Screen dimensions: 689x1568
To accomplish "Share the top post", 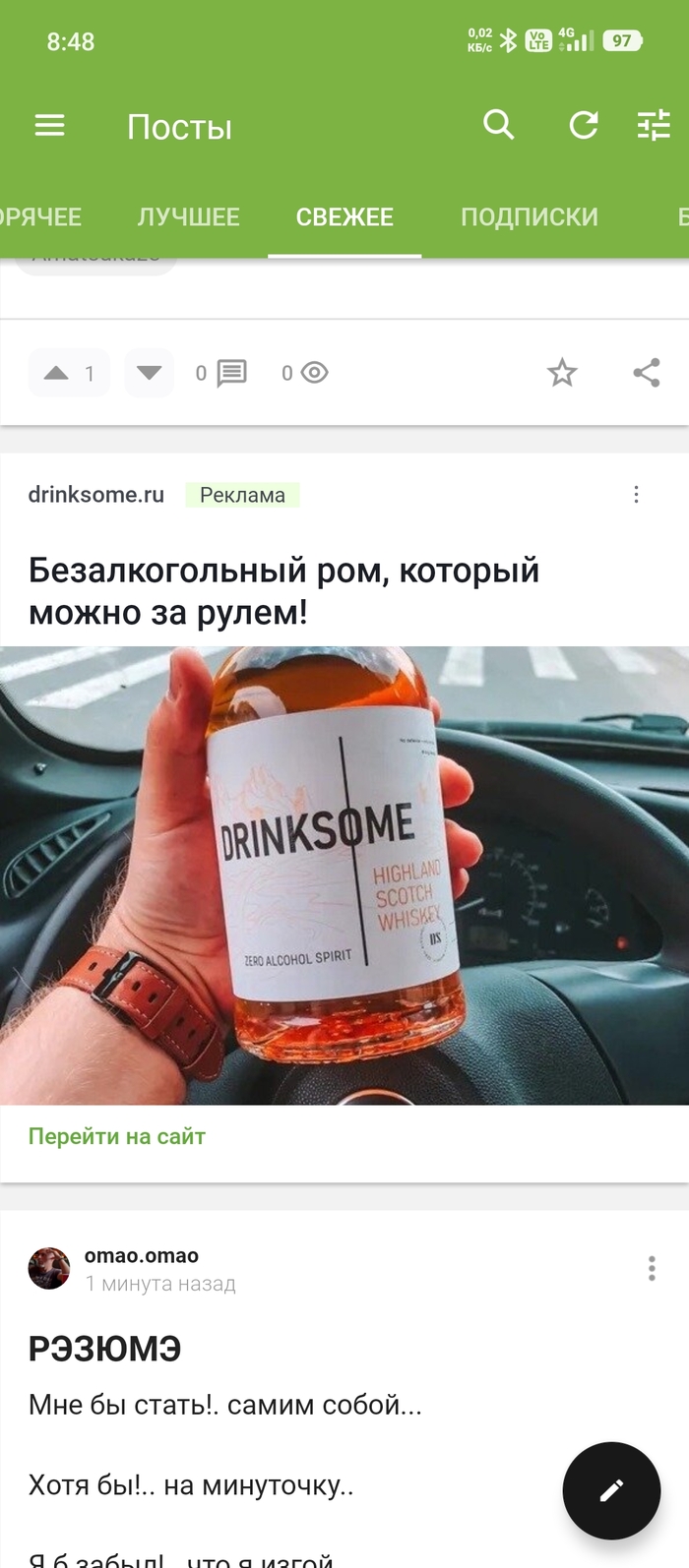I will (x=647, y=373).
